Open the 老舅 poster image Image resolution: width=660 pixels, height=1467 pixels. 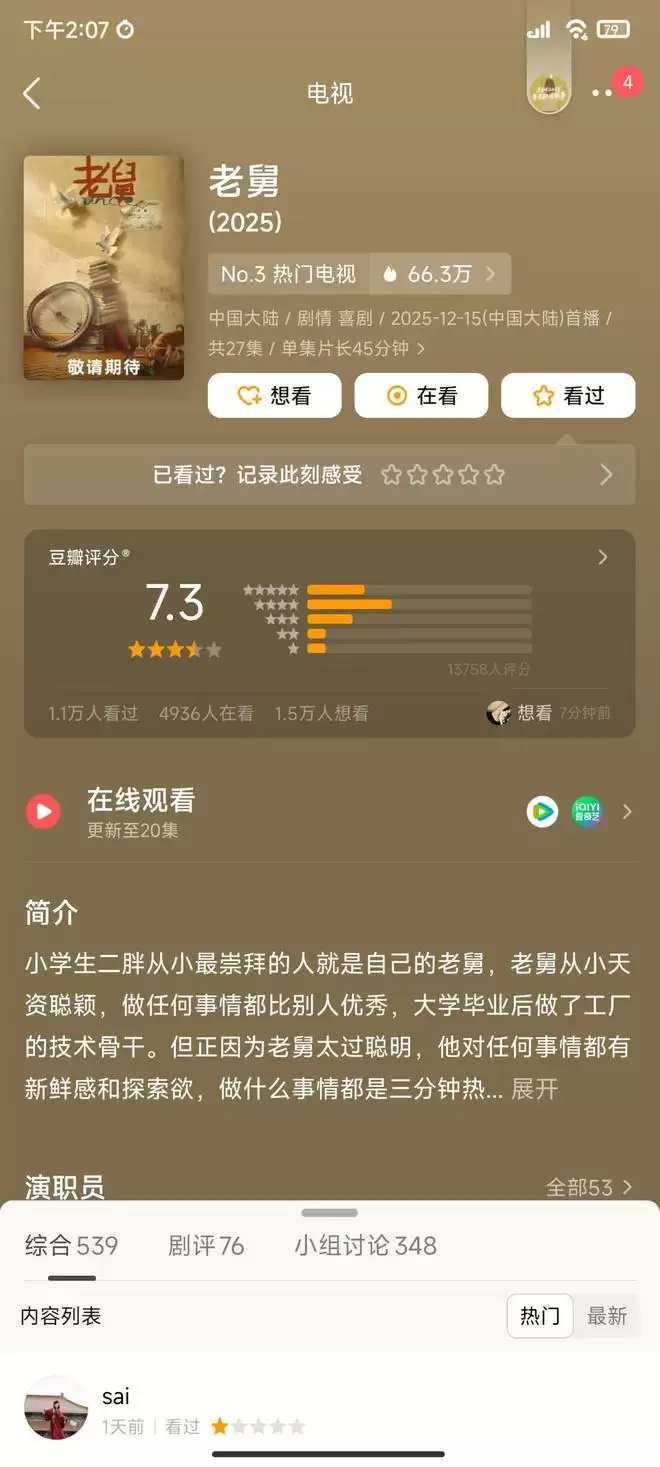pyautogui.click(x=104, y=268)
